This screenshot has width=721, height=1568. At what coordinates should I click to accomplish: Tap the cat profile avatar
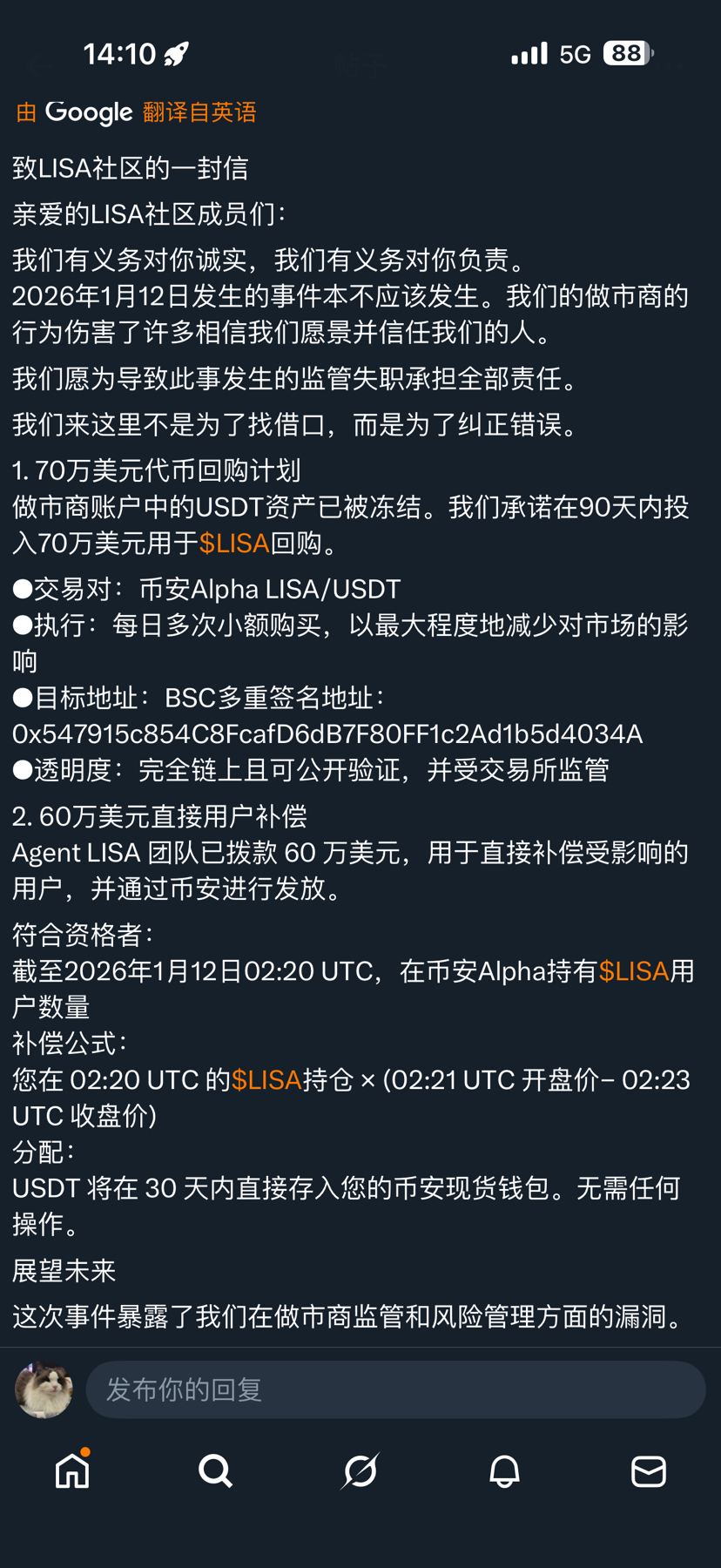click(x=44, y=1389)
